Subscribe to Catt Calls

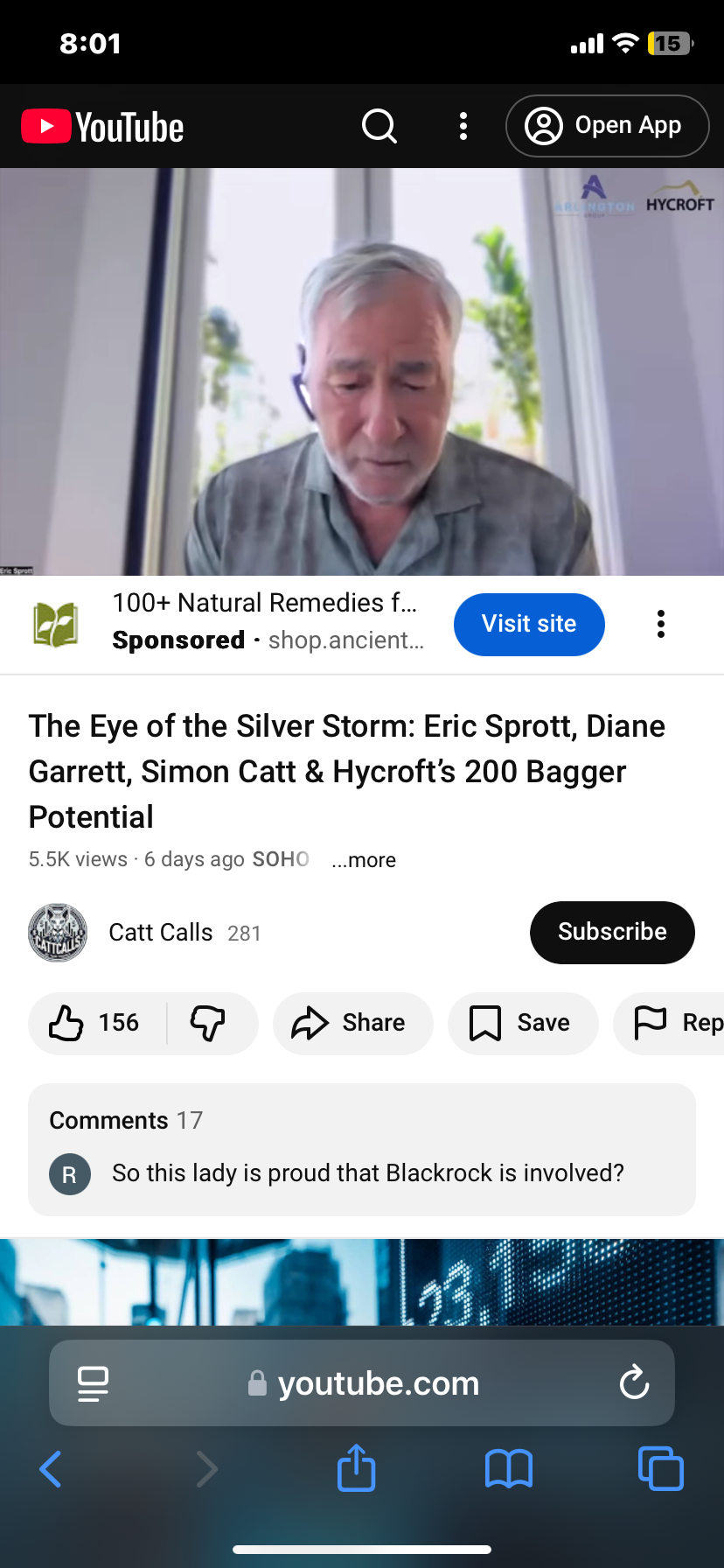coord(612,932)
